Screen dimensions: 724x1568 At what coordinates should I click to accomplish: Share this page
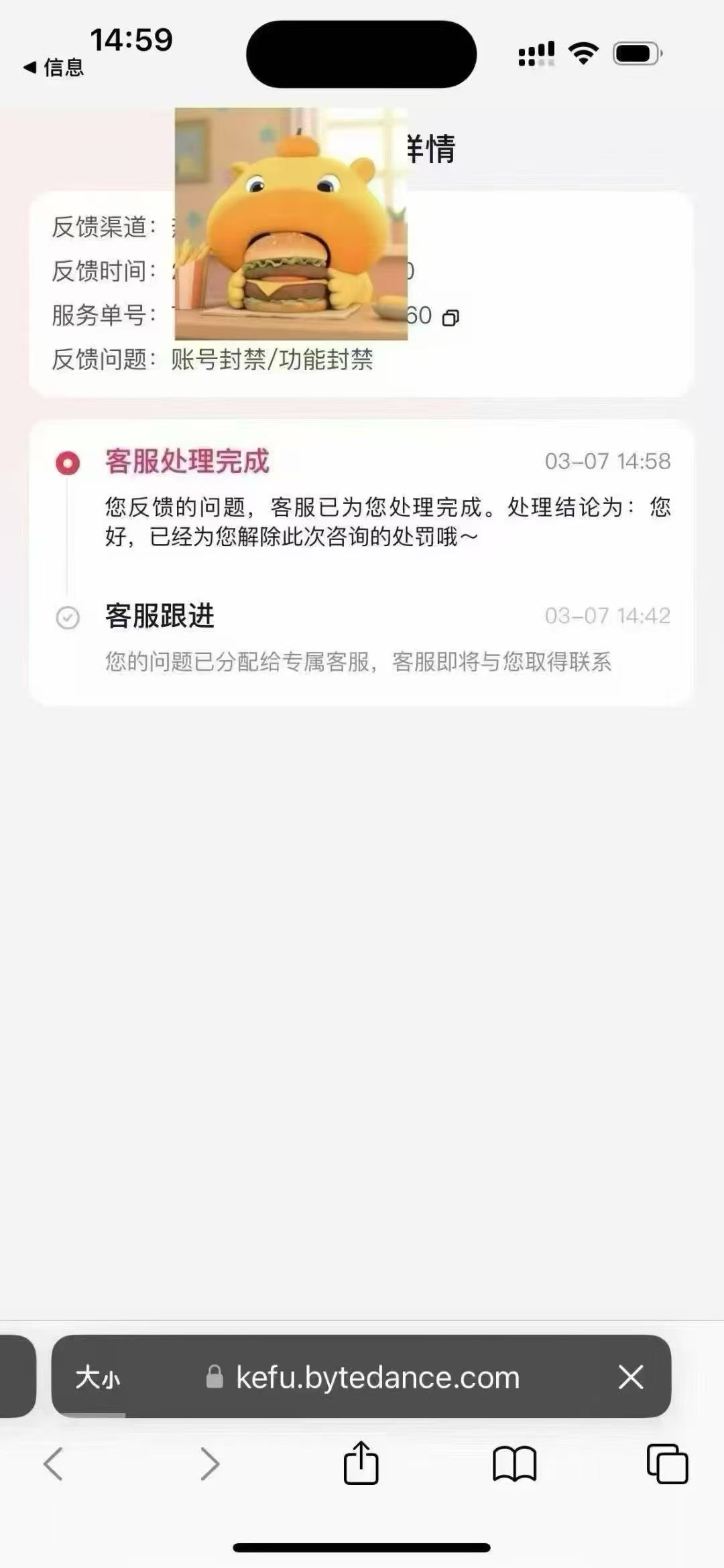[361, 1463]
